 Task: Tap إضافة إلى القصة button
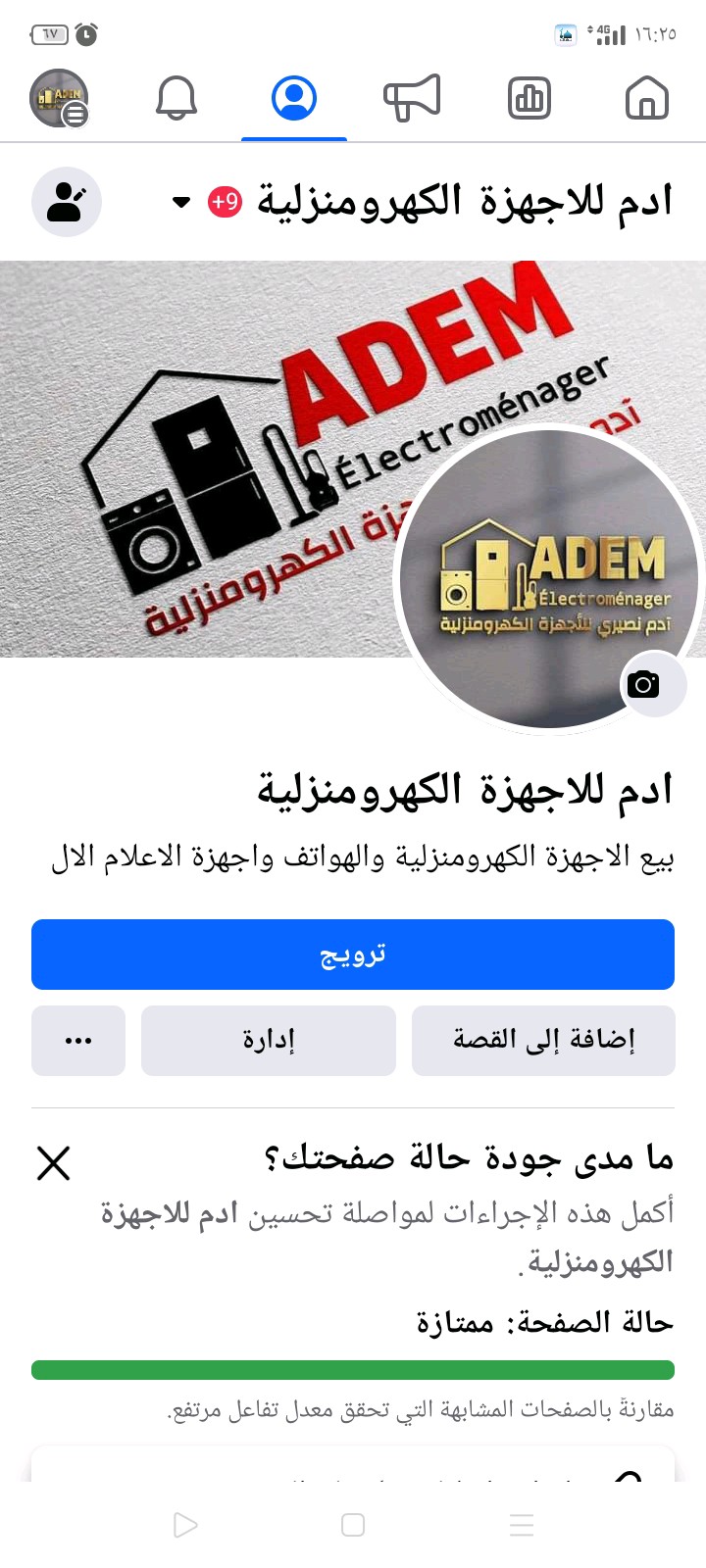pos(543,1041)
